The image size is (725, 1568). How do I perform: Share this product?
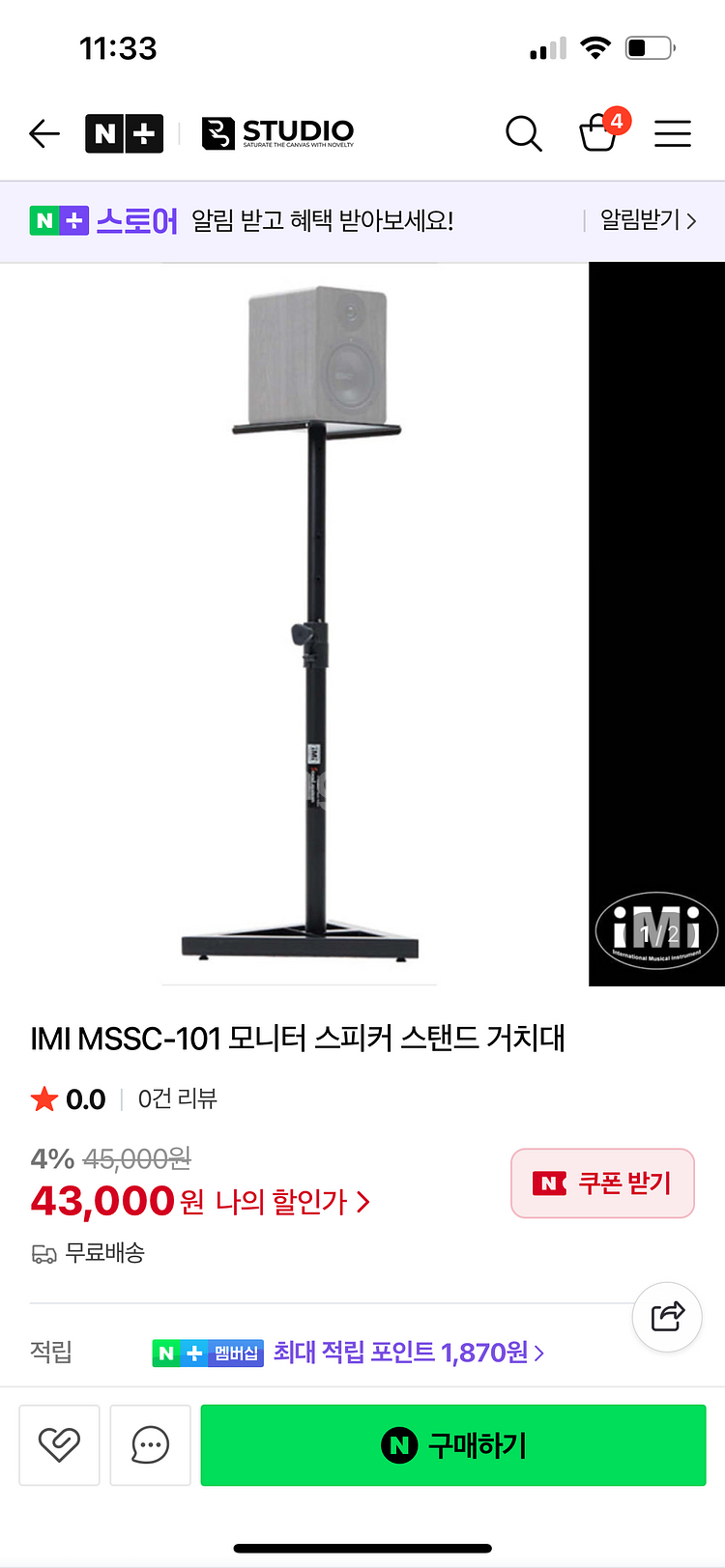pyautogui.click(x=667, y=1317)
